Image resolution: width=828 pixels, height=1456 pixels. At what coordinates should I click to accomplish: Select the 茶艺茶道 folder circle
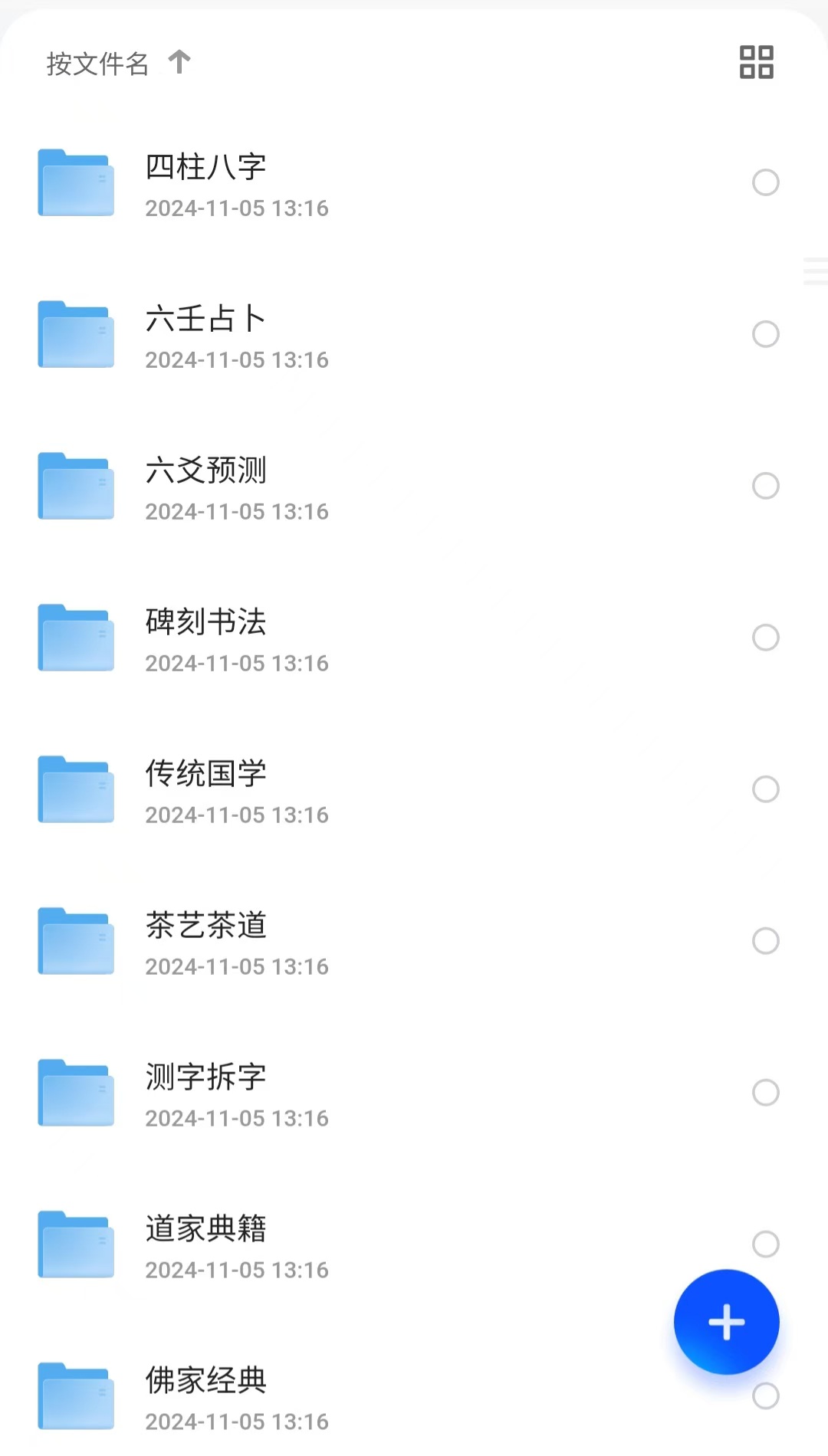coord(765,941)
